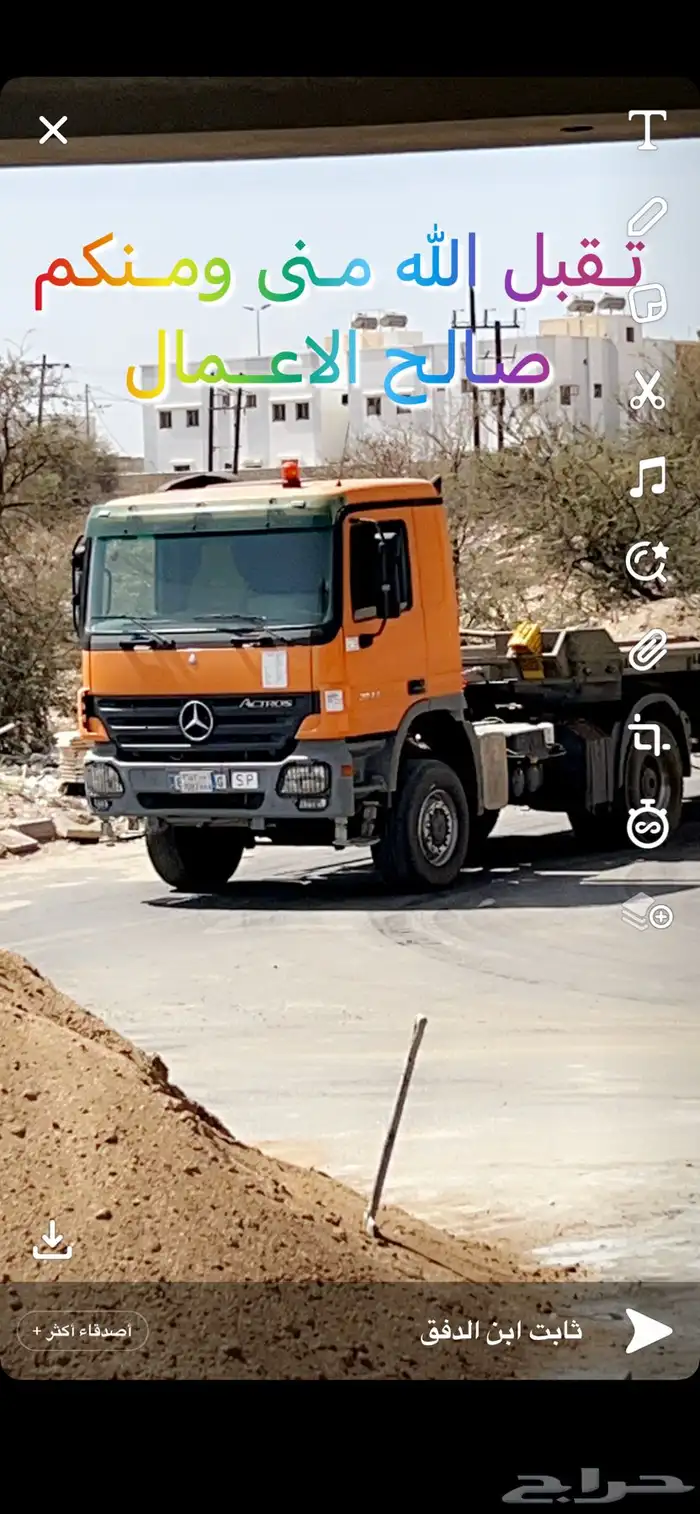Save the snap with the download icon
Screen dimensions: 700x1514
pyautogui.click(x=52, y=1240)
